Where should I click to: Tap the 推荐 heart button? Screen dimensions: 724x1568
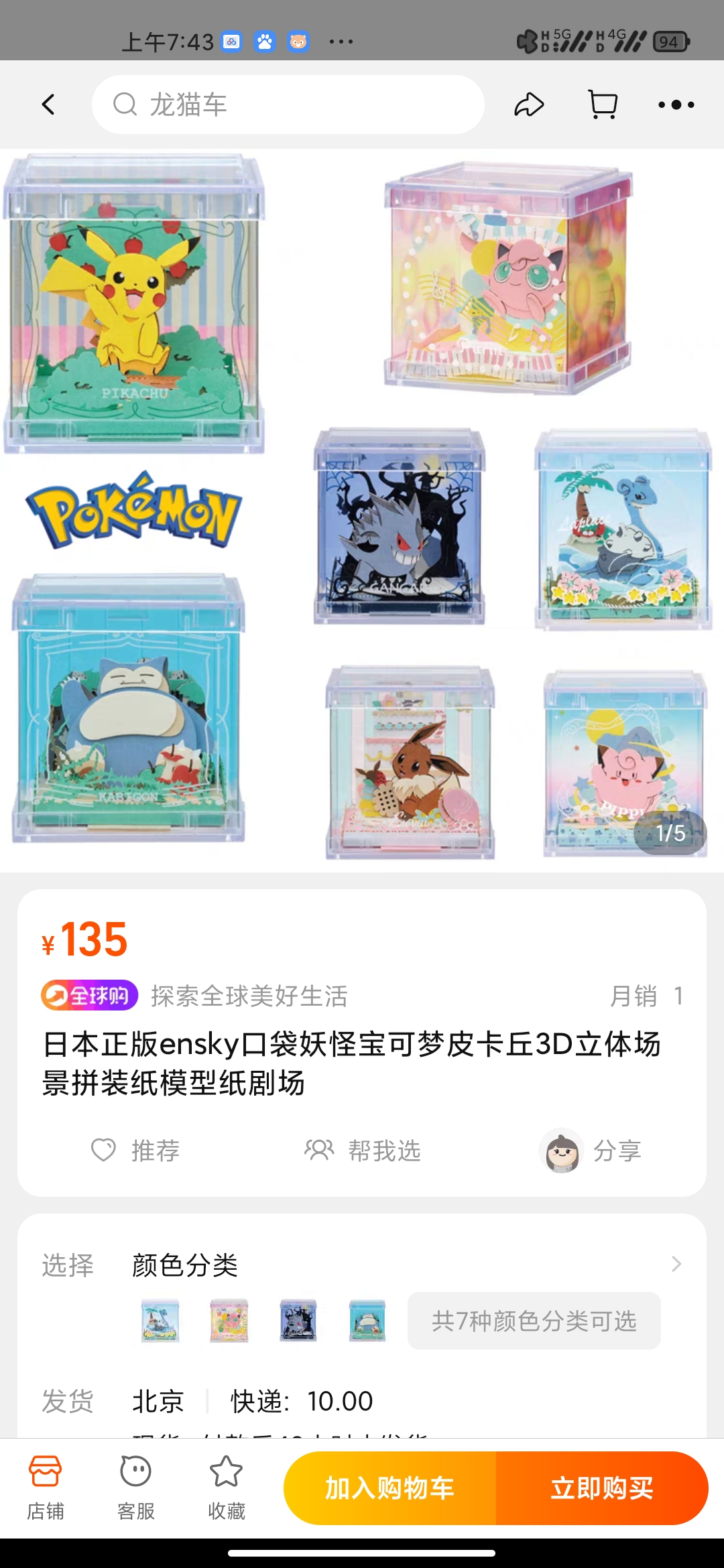tap(135, 1151)
